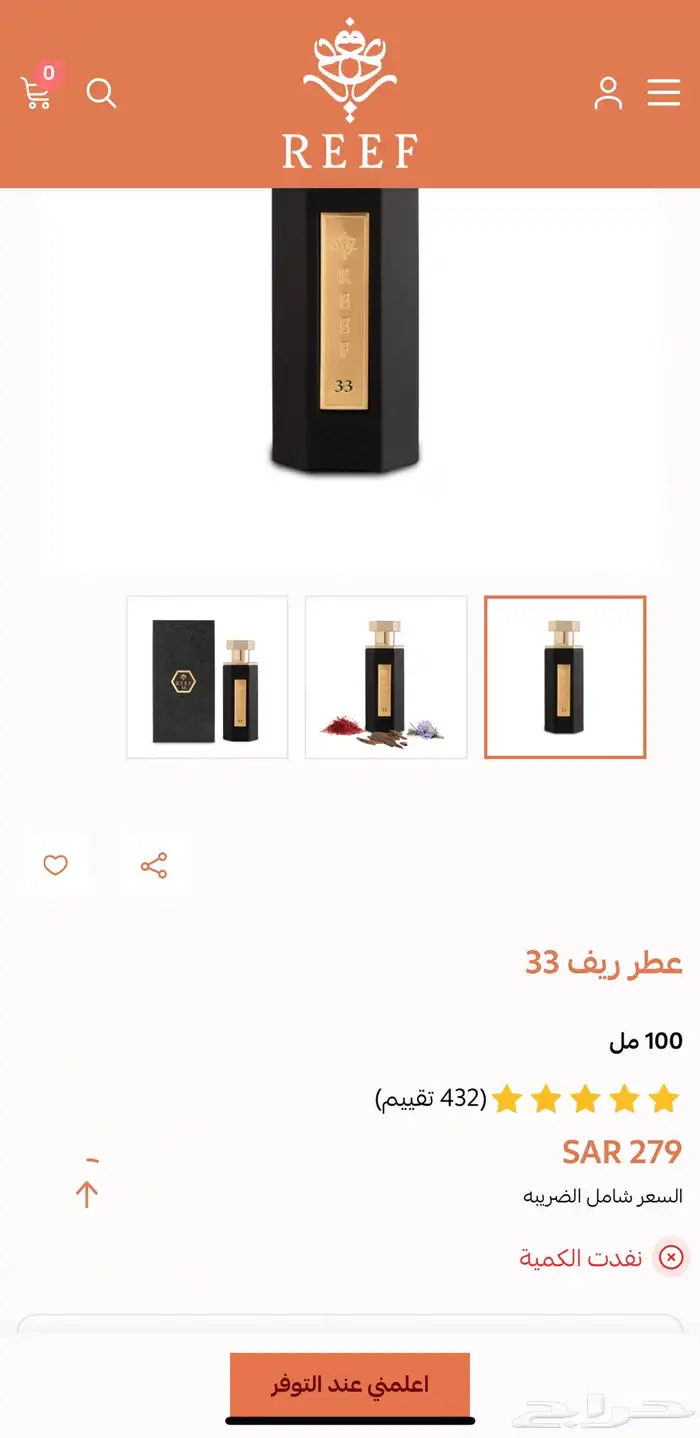Go to REEF home via logo

(x=350, y=95)
